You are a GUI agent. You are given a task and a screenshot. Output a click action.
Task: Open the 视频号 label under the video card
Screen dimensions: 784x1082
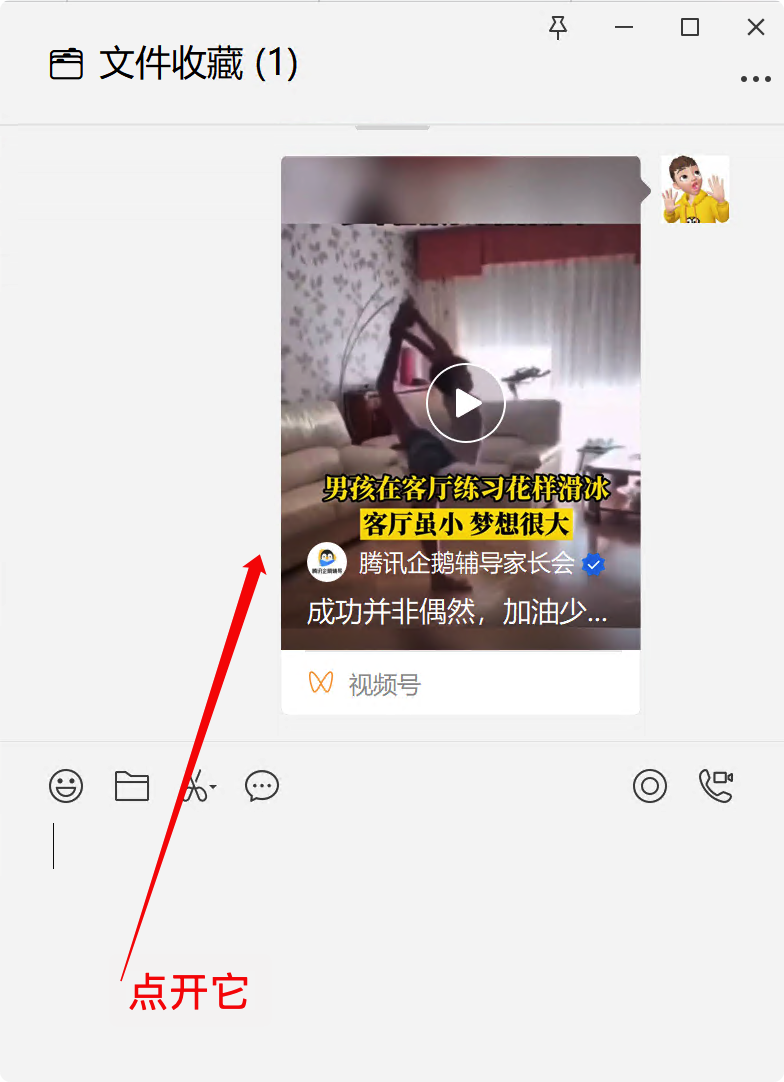click(x=384, y=685)
